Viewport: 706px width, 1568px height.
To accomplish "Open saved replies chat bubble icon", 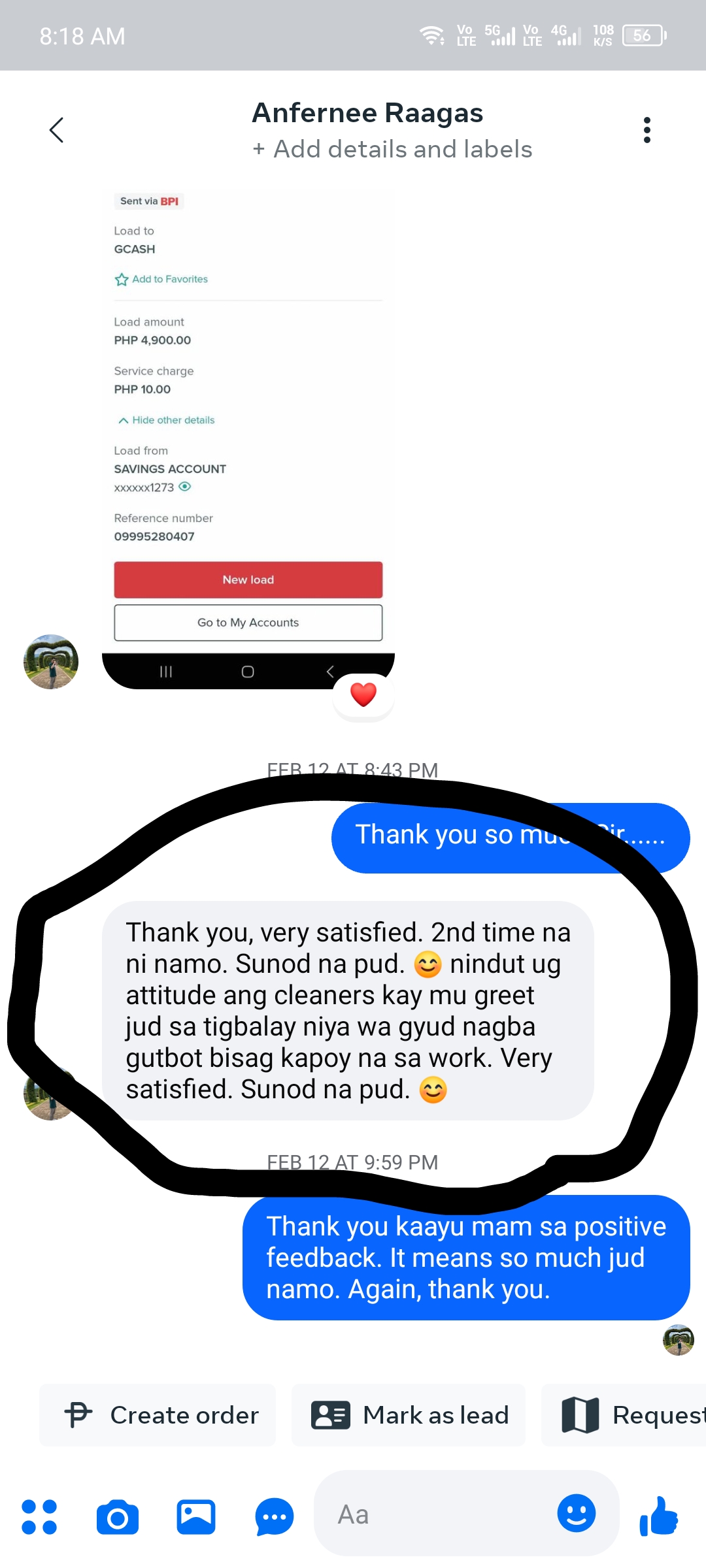I will [x=275, y=1516].
